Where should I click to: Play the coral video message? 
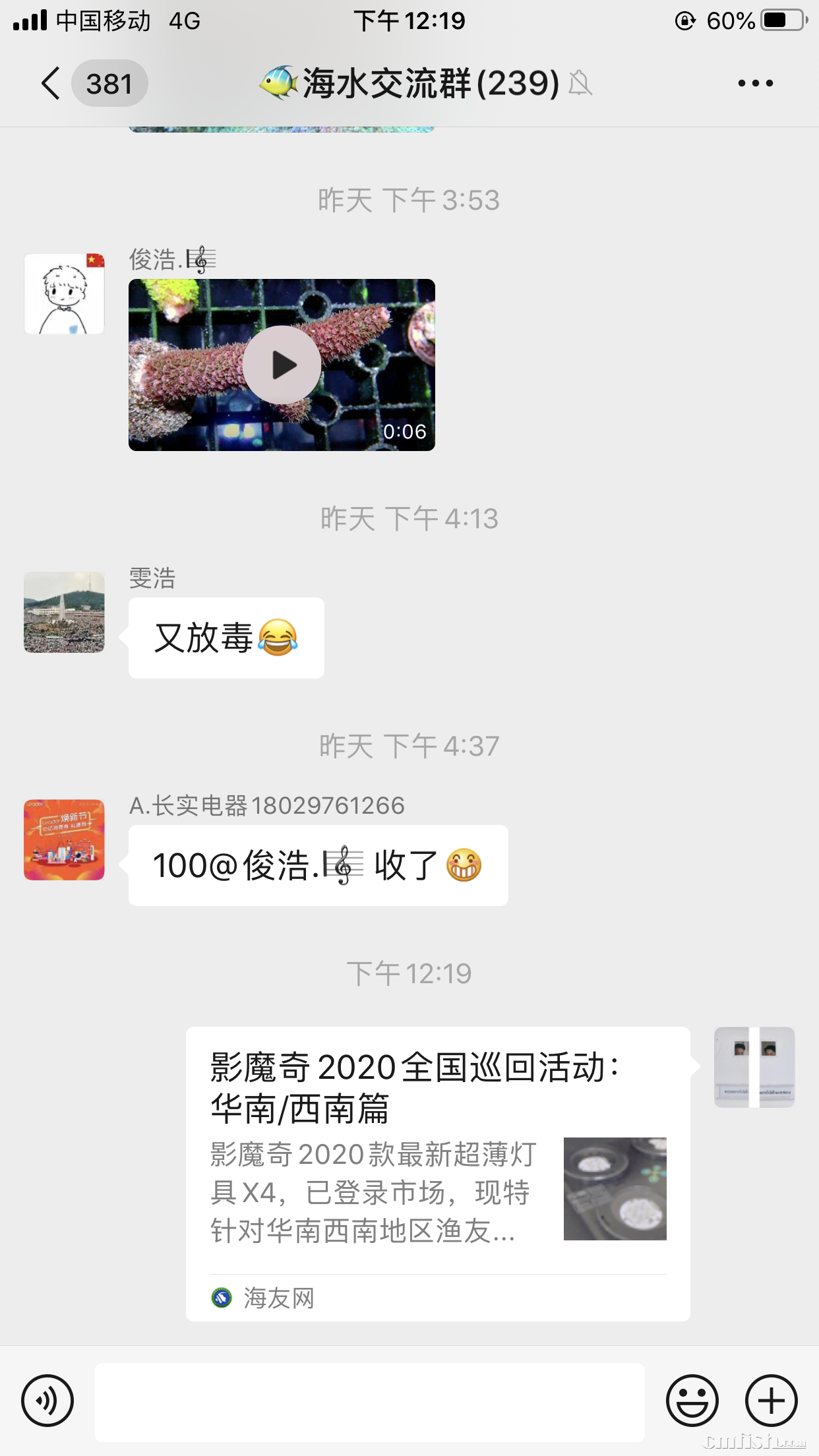[x=282, y=364]
